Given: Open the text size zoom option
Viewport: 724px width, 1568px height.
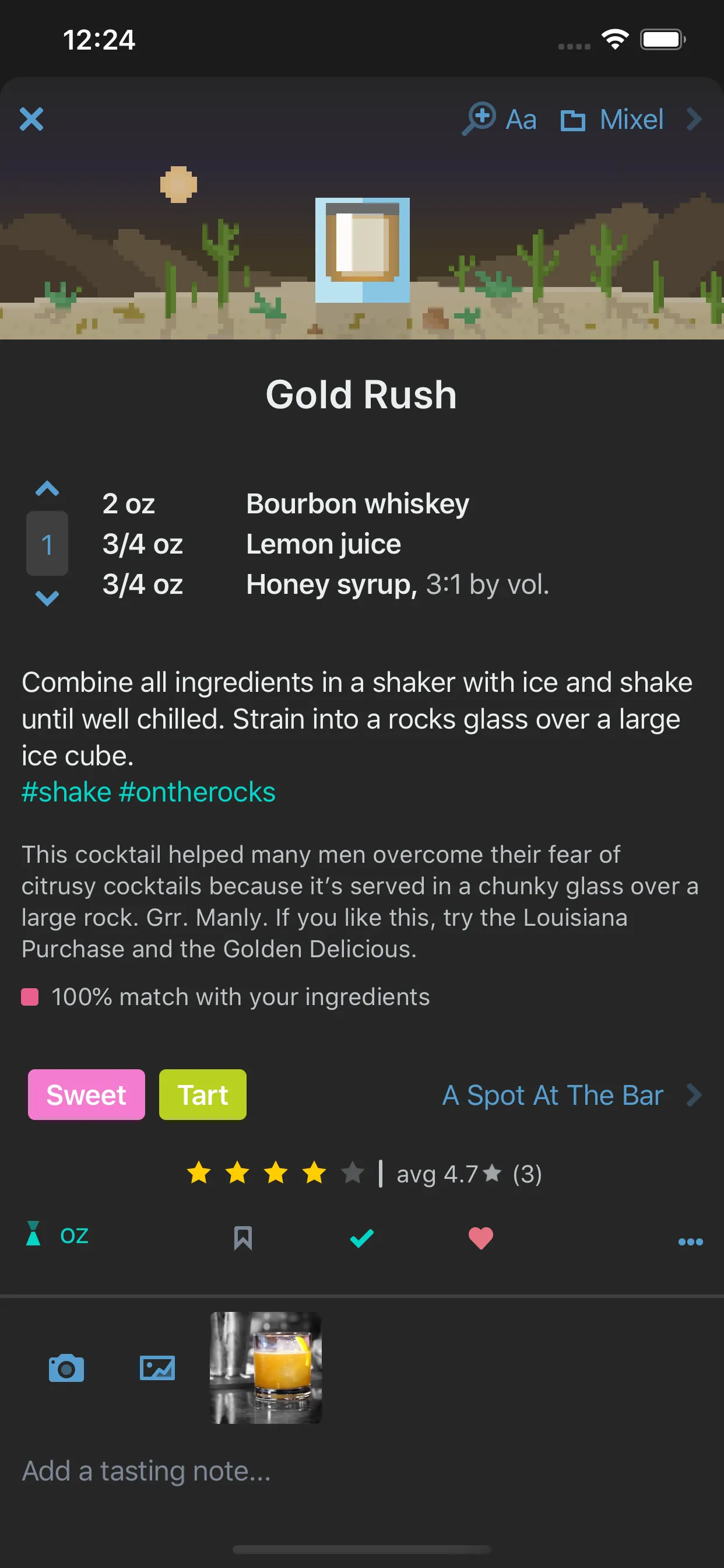Looking at the screenshot, I should tap(499, 118).
